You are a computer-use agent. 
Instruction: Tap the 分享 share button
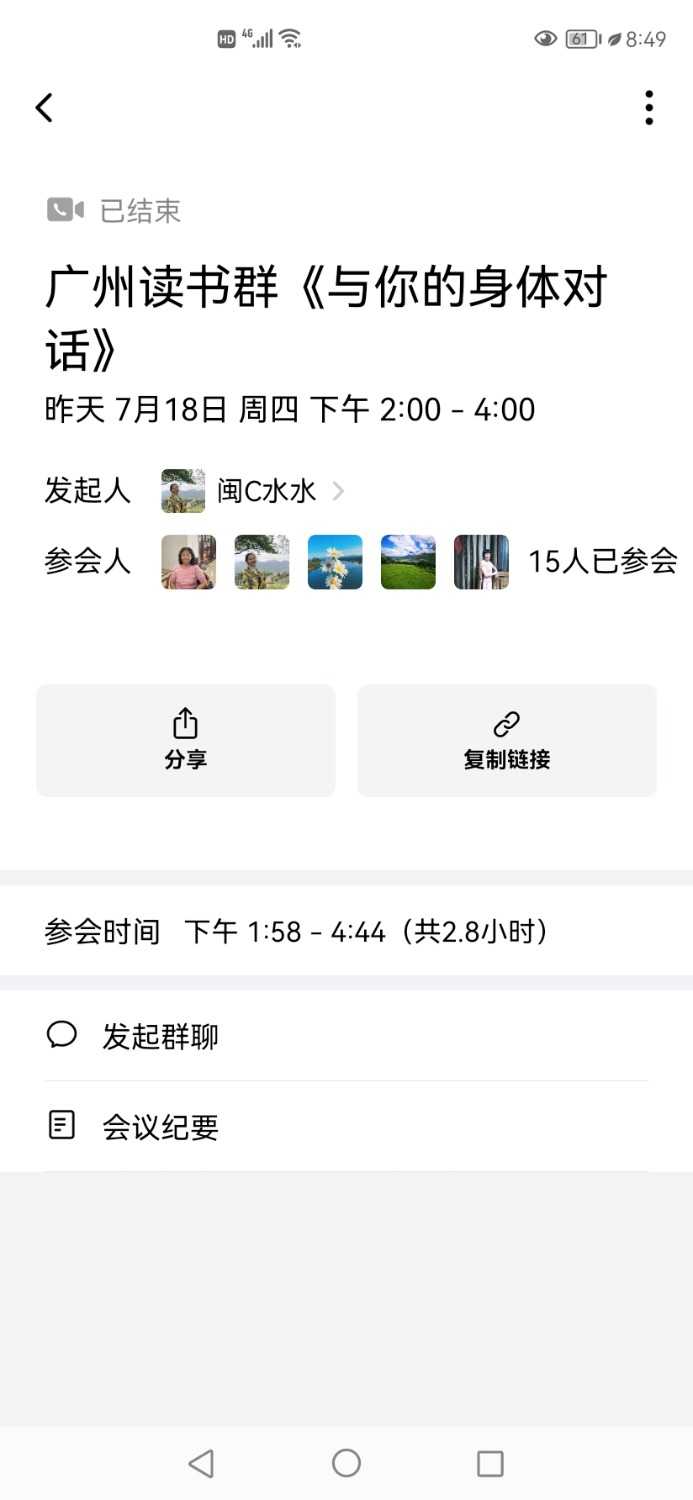click(x=186, y=741)
